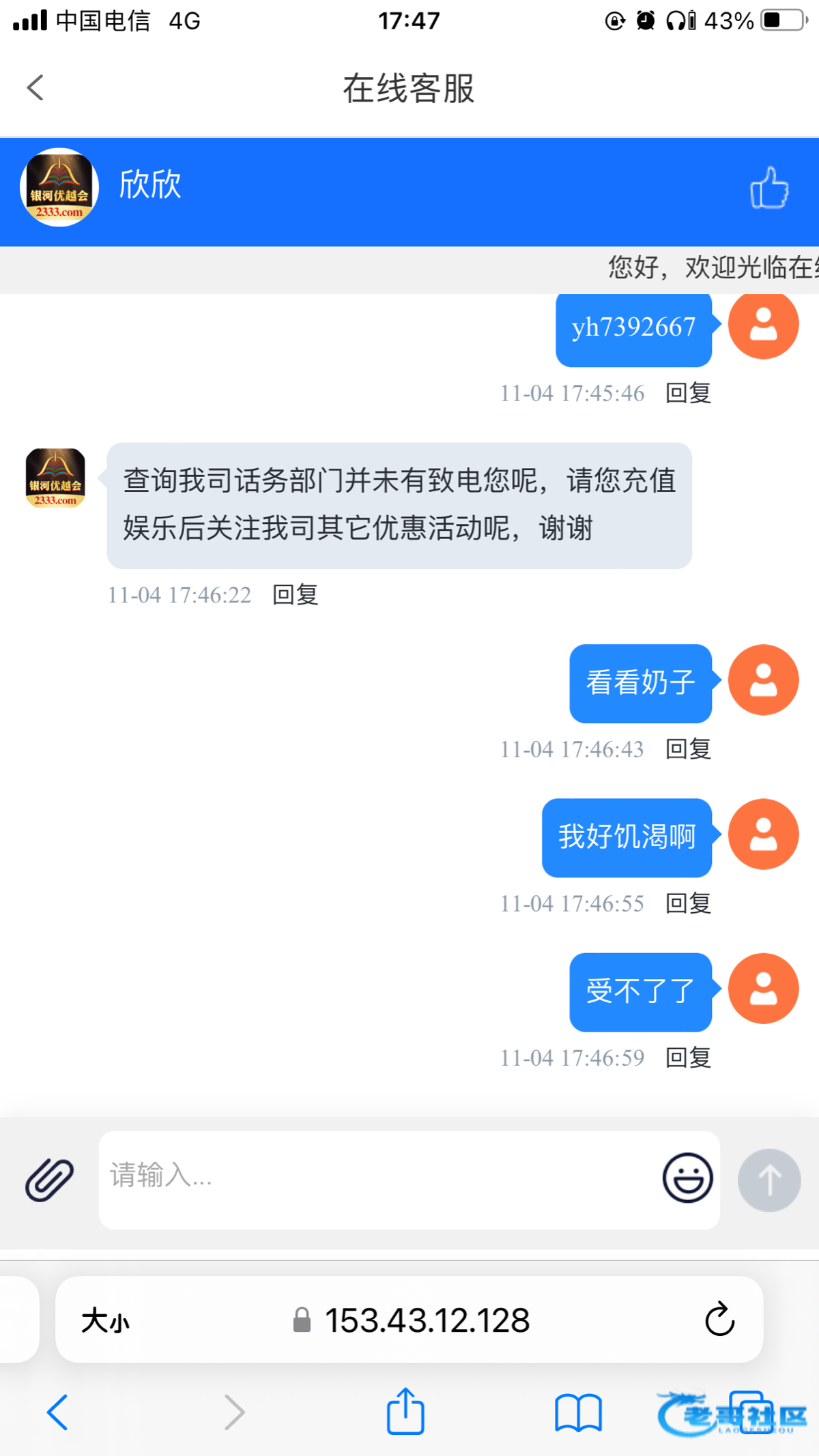Navigate back in Safari's toolbar
Viewport: 819px width, 1456px height.
pyautogui.click(x=57, y=1412)
